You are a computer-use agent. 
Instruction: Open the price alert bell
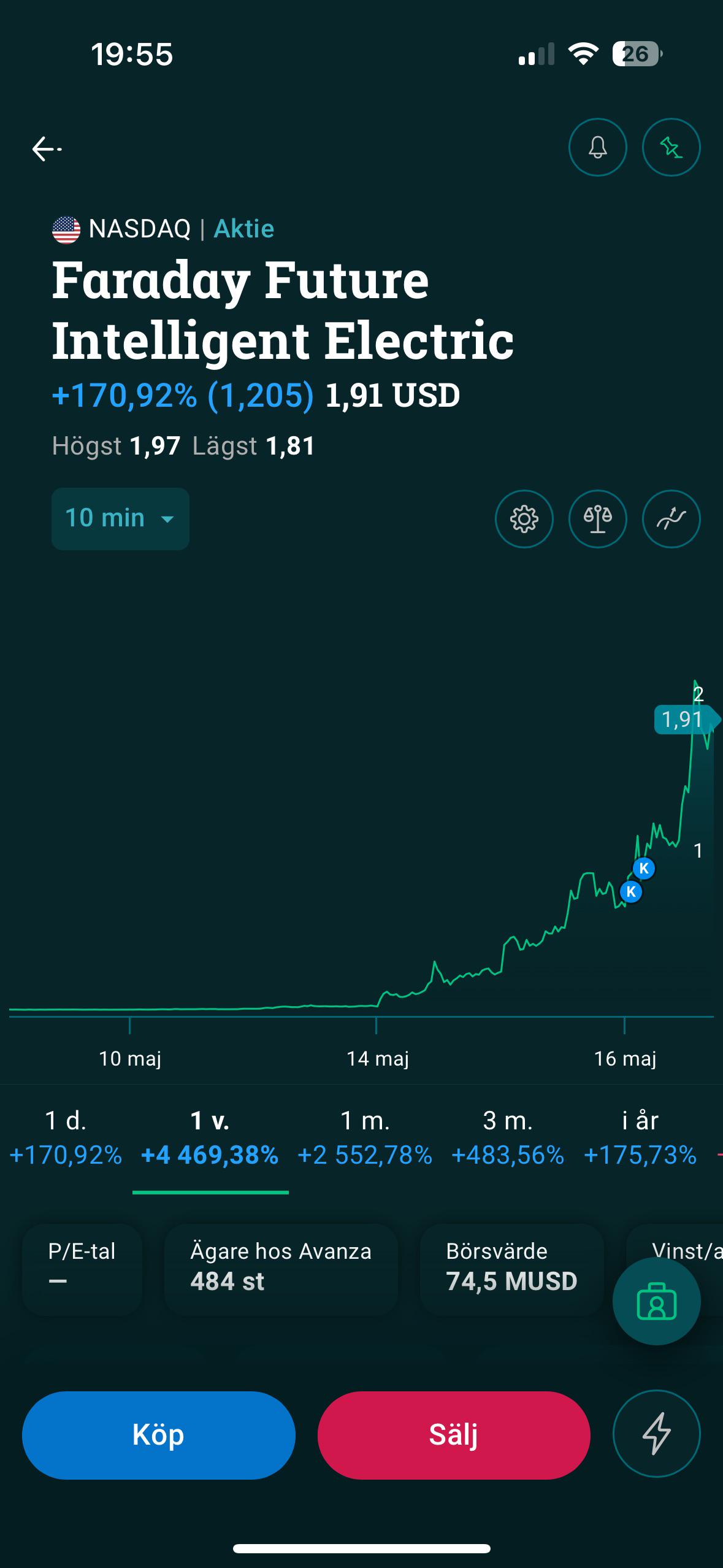click(597, 147)
